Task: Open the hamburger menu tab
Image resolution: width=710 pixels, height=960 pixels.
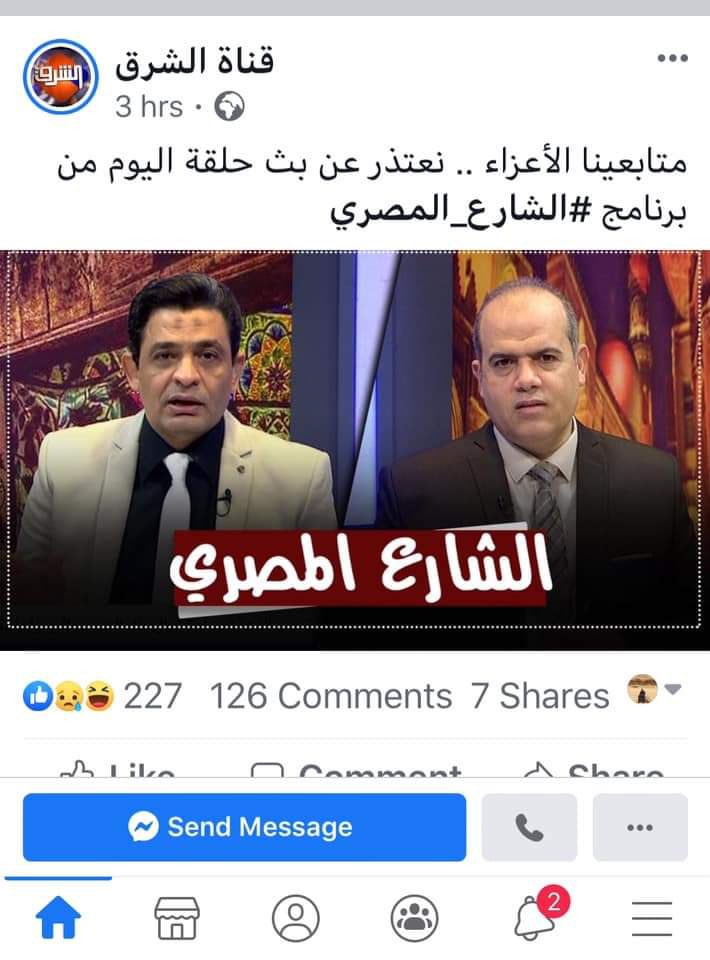Action: pos(651,917)
